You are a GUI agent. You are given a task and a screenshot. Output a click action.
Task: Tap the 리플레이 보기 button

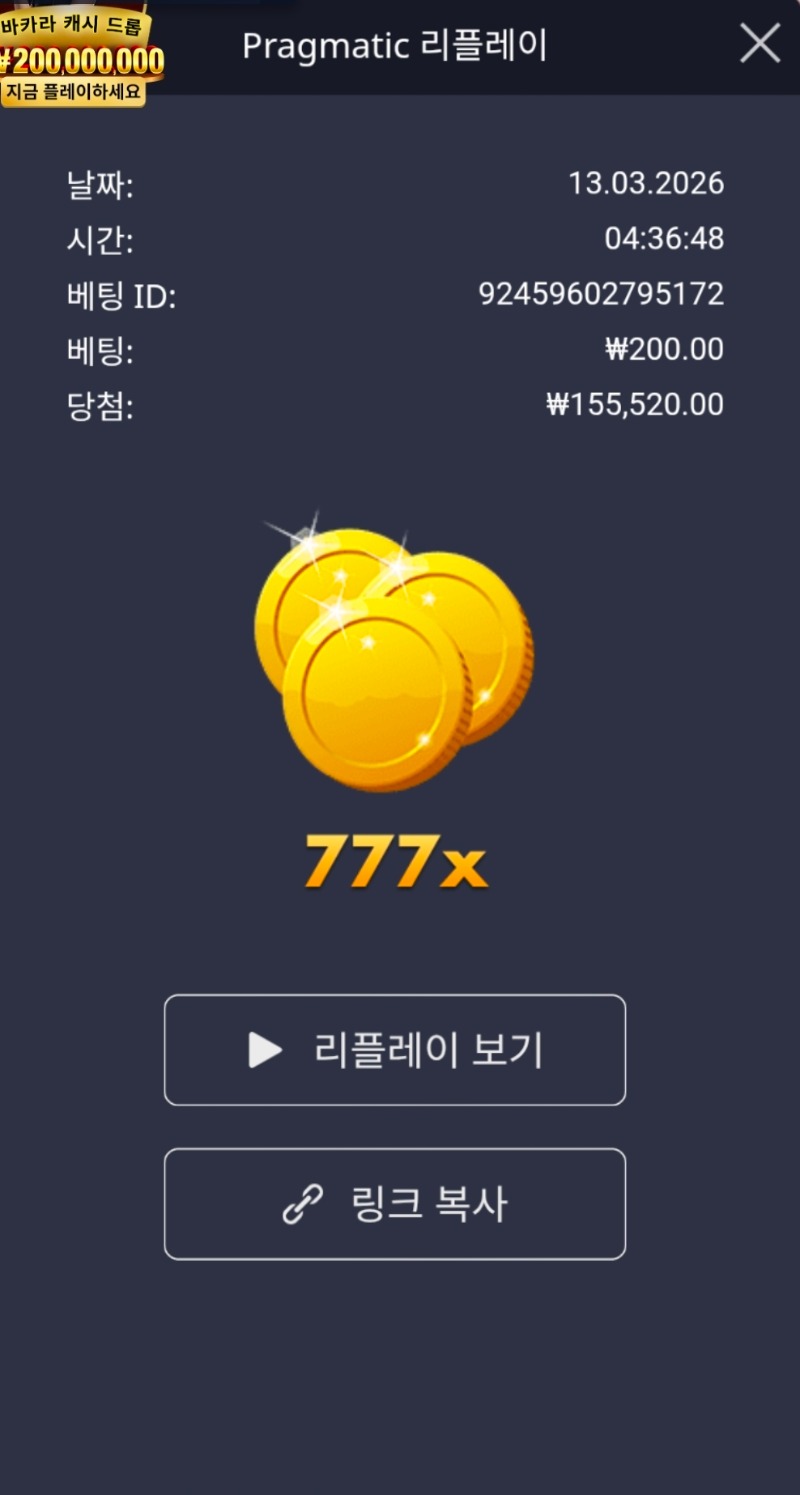tap(395, 1050)
